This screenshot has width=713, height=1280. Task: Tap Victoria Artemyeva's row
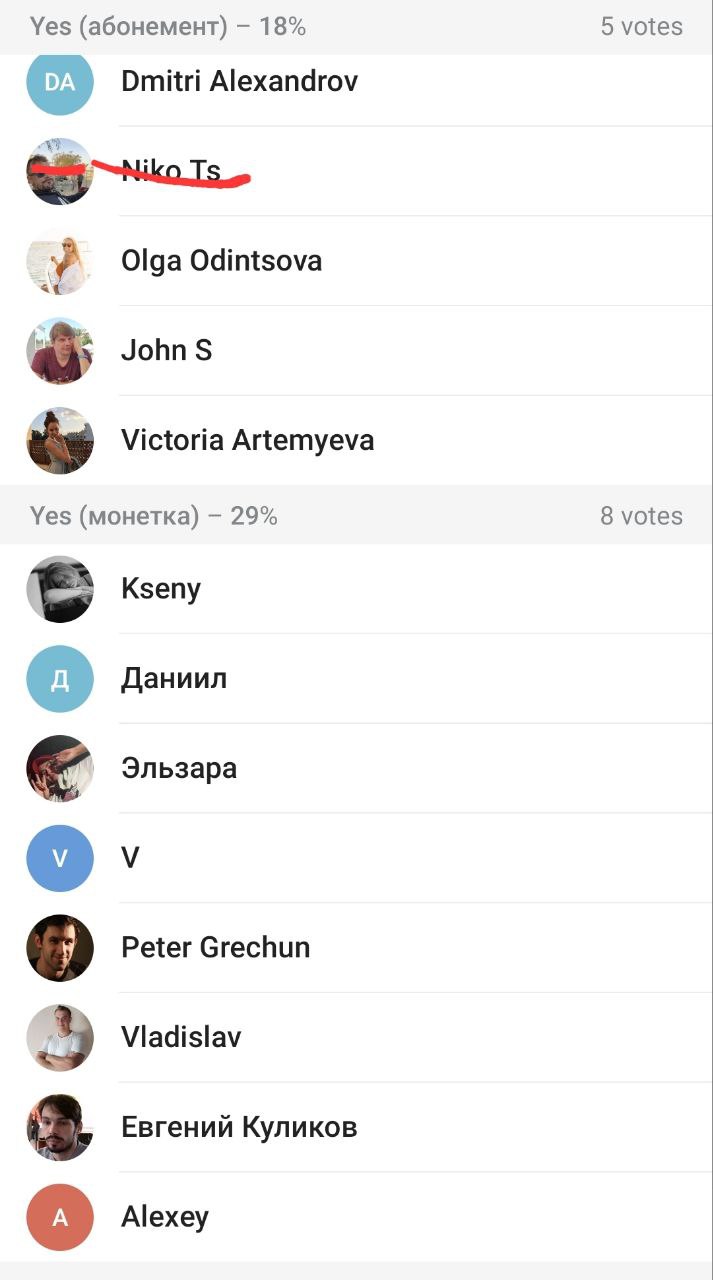(247, 440)
